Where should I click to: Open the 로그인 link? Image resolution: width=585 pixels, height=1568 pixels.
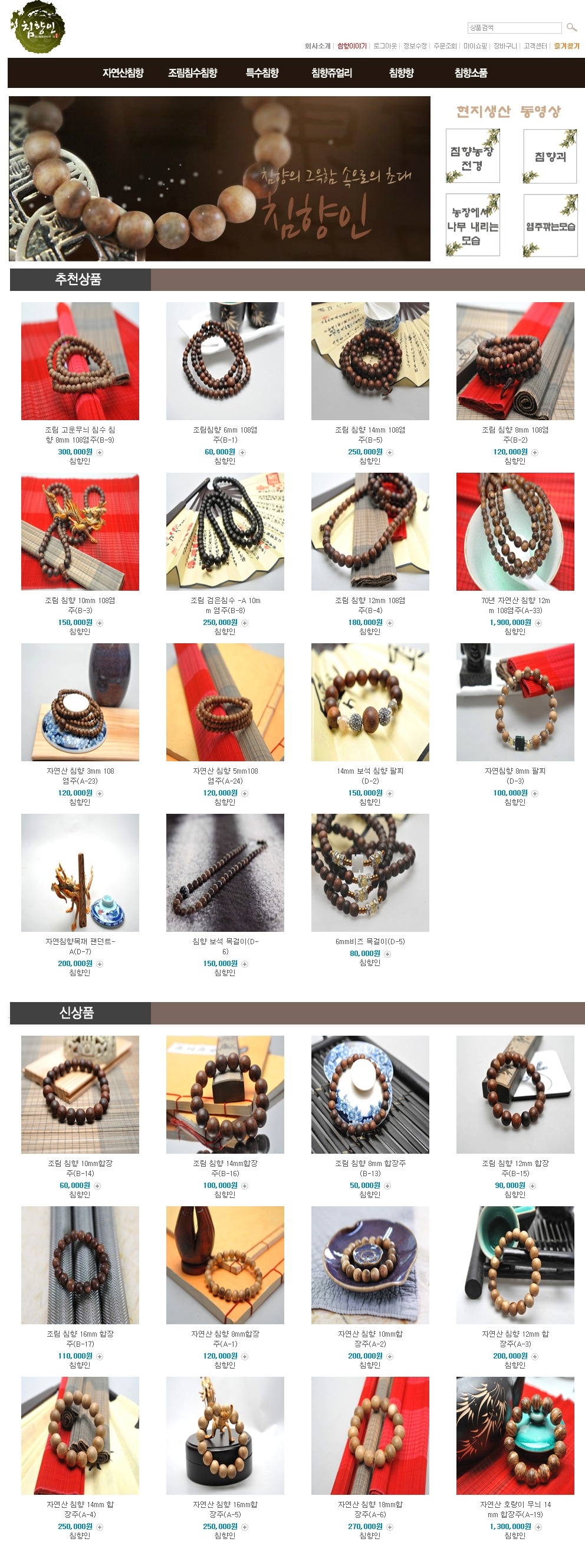tap(385, 46)
